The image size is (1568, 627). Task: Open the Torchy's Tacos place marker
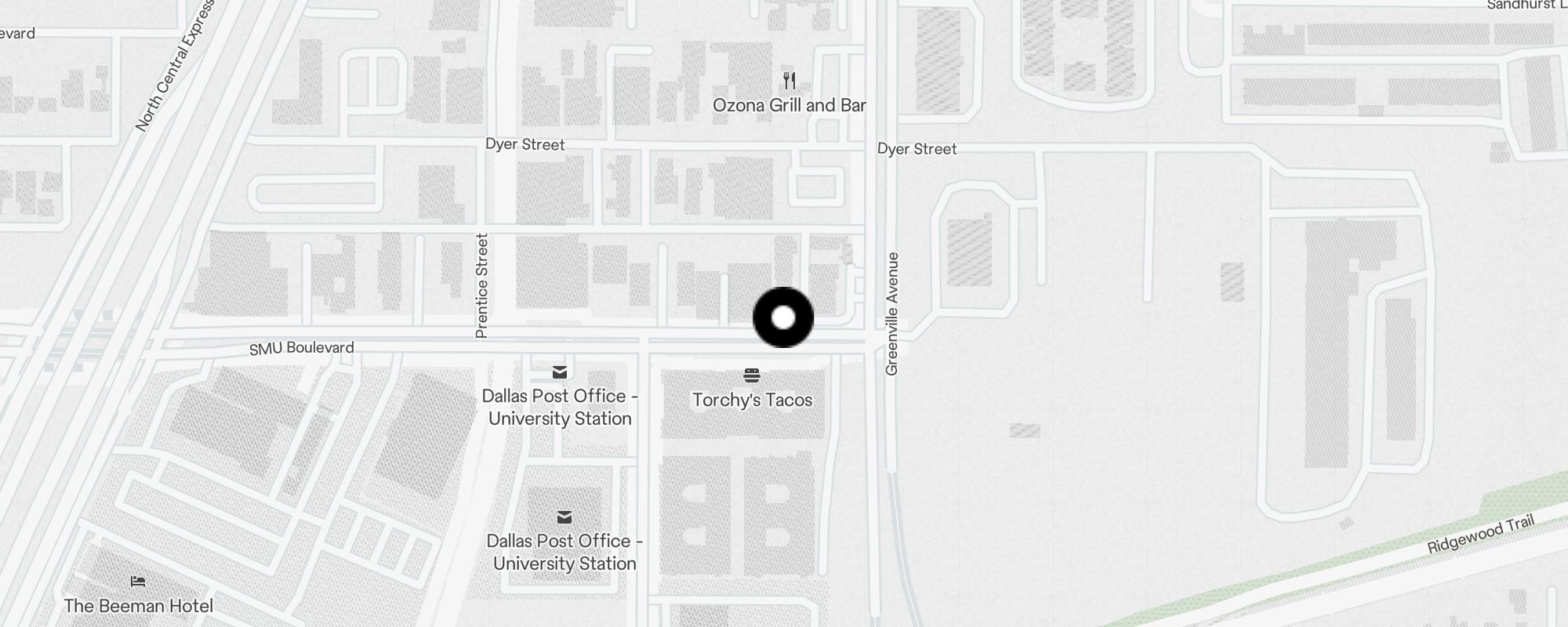(752, 375)
